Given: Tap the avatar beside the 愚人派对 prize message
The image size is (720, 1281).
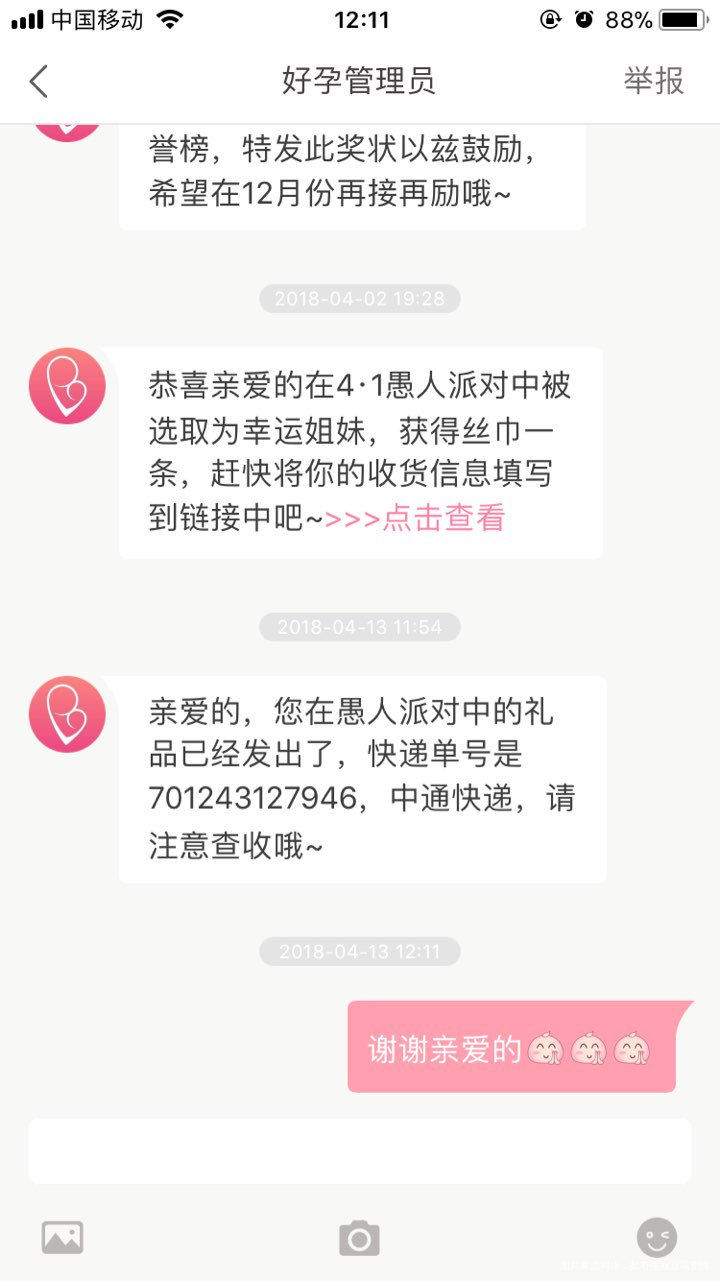Looking at the screenshot, I should tap(66, 385).
